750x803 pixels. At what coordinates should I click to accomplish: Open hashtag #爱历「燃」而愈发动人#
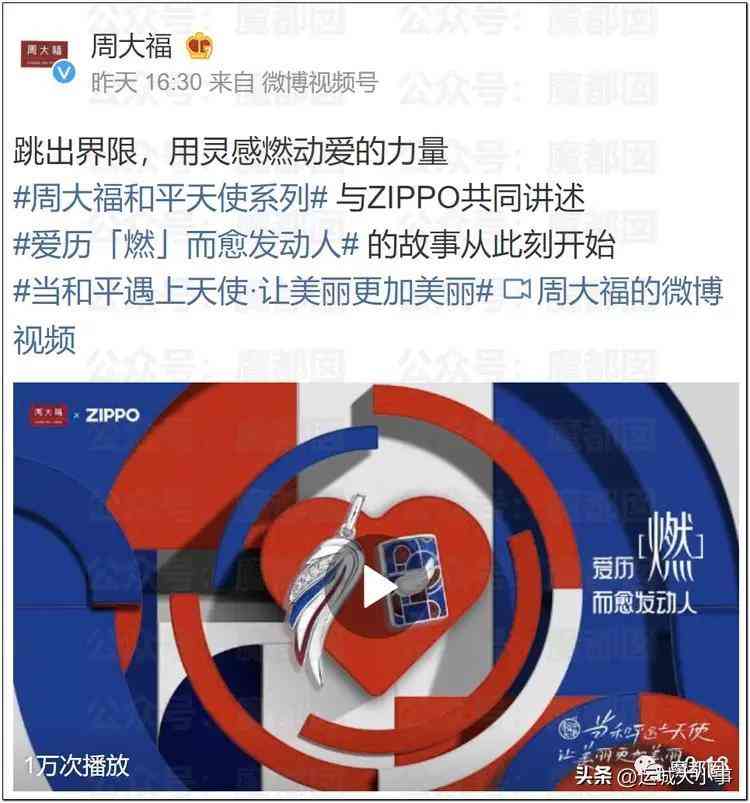(186, 244)
